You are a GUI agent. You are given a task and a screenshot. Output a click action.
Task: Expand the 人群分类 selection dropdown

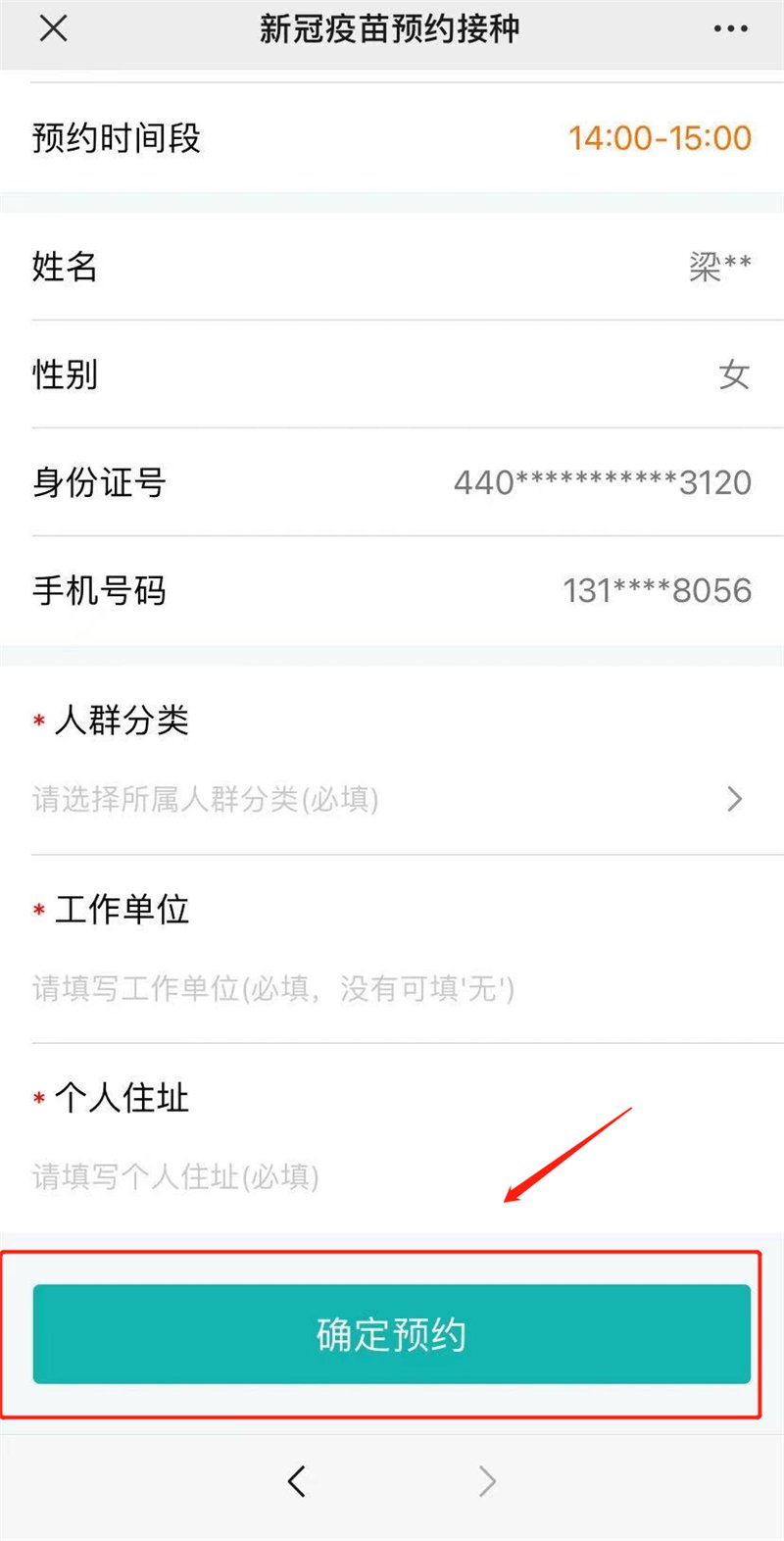392,799
